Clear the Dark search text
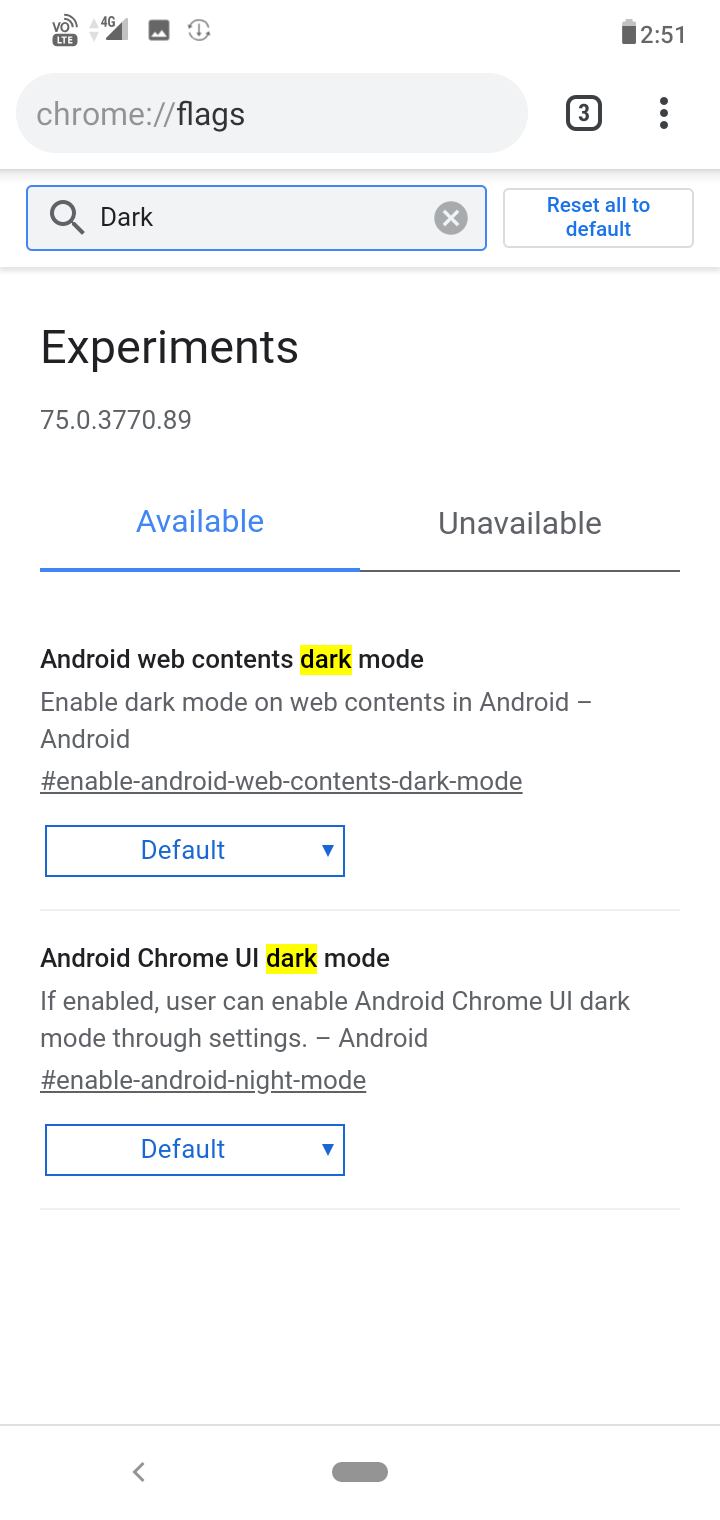Image resolution: width=720 pixels, height=1520 pixels. pos(451,217)
